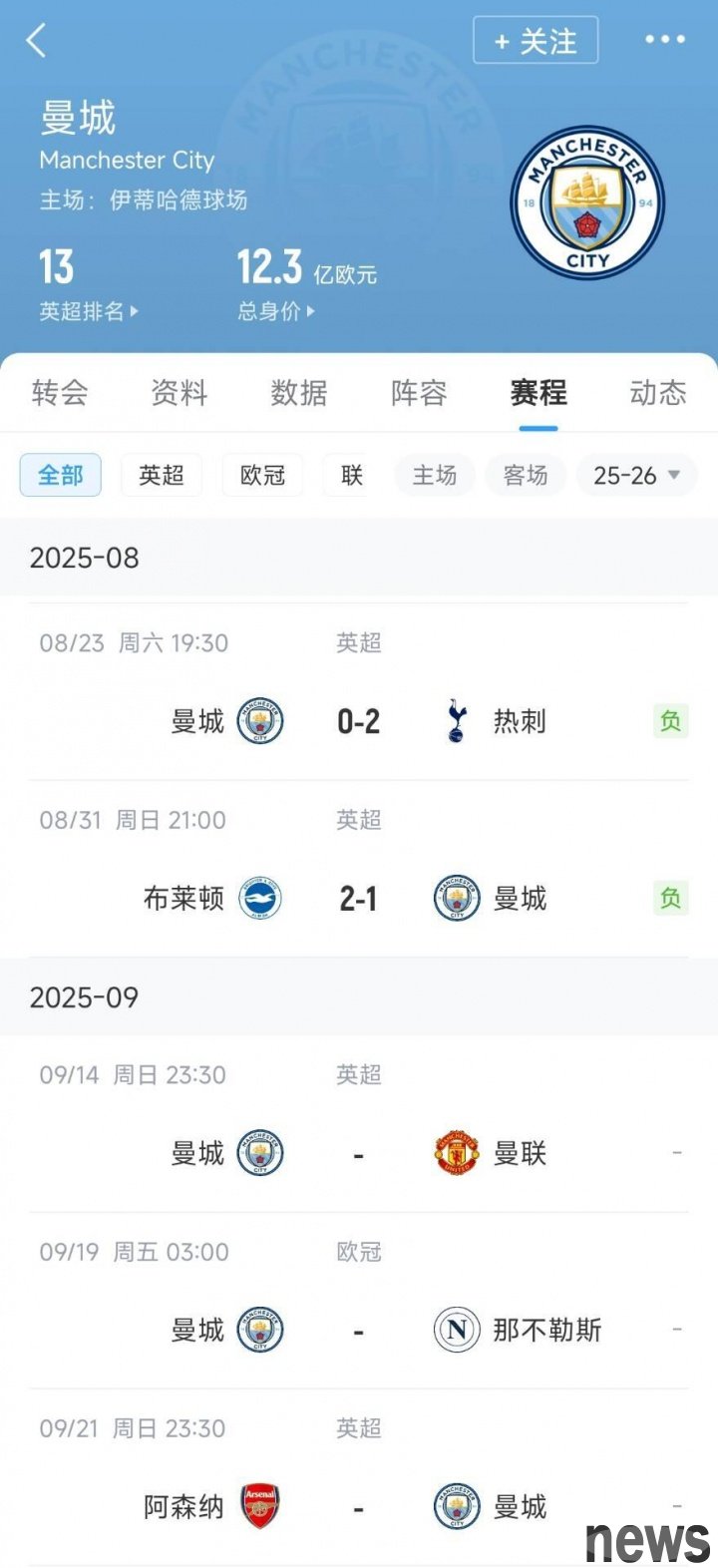Image resolution: width=718 pixels, height=1568 pixels.
Task: Switch to the 资料 tab
Action: coord(179,393)
